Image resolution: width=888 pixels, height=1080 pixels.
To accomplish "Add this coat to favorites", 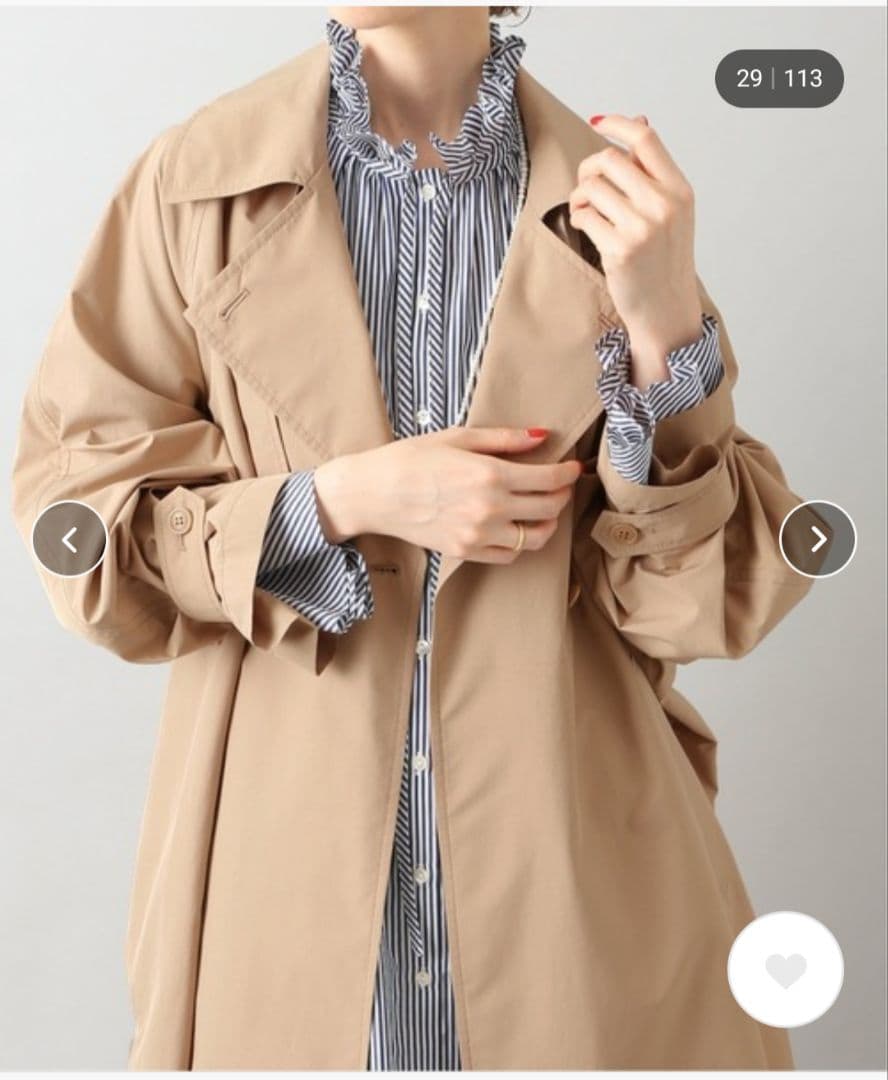I will 785,969.
